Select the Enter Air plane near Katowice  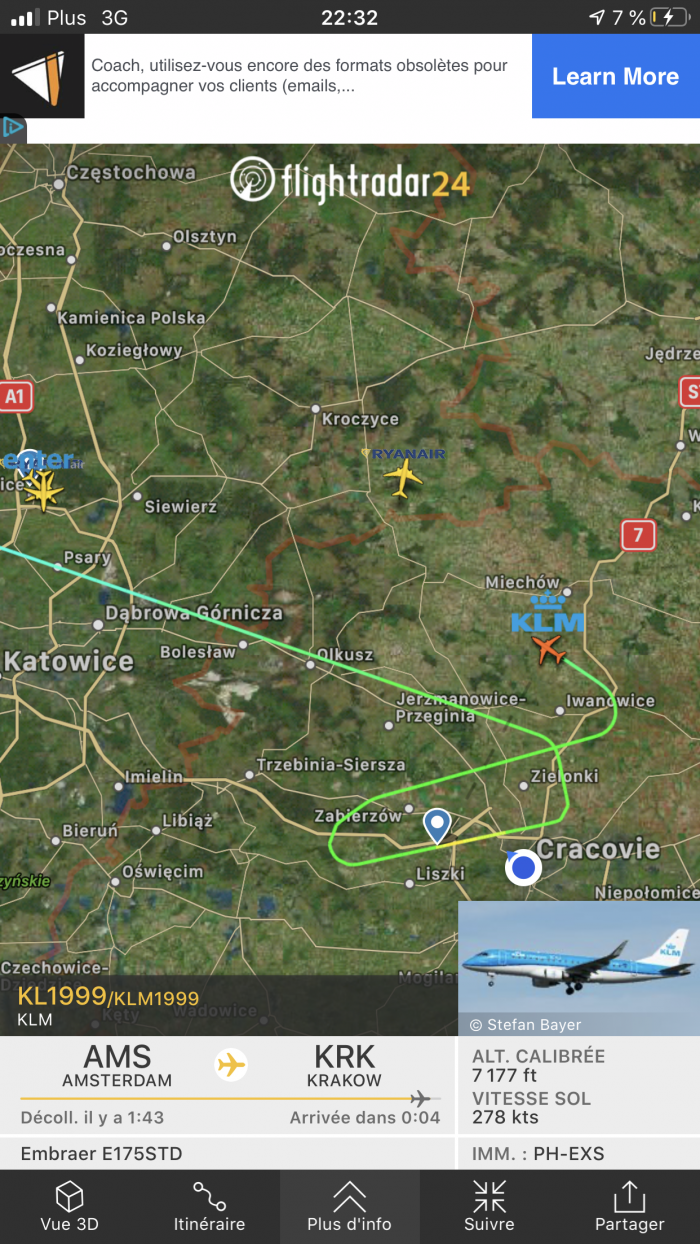coord(44,490)
